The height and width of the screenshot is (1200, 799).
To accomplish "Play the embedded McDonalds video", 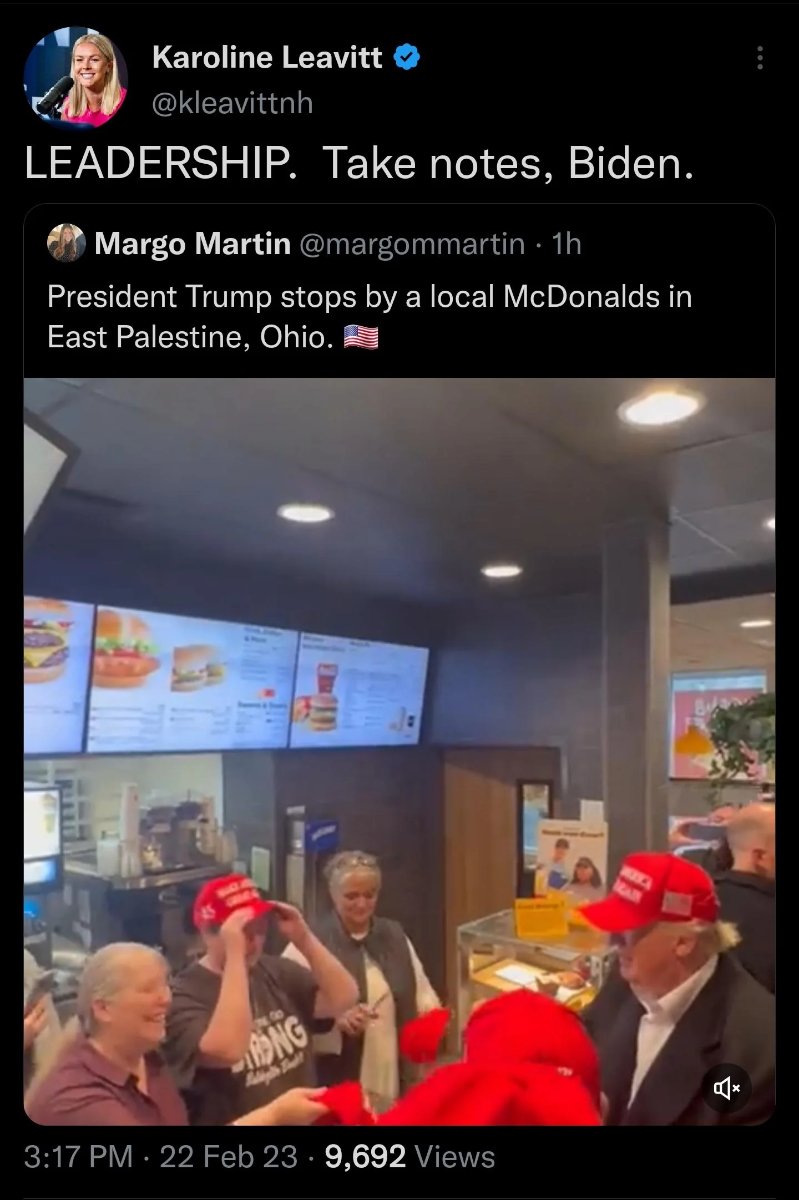I will 399,750.
